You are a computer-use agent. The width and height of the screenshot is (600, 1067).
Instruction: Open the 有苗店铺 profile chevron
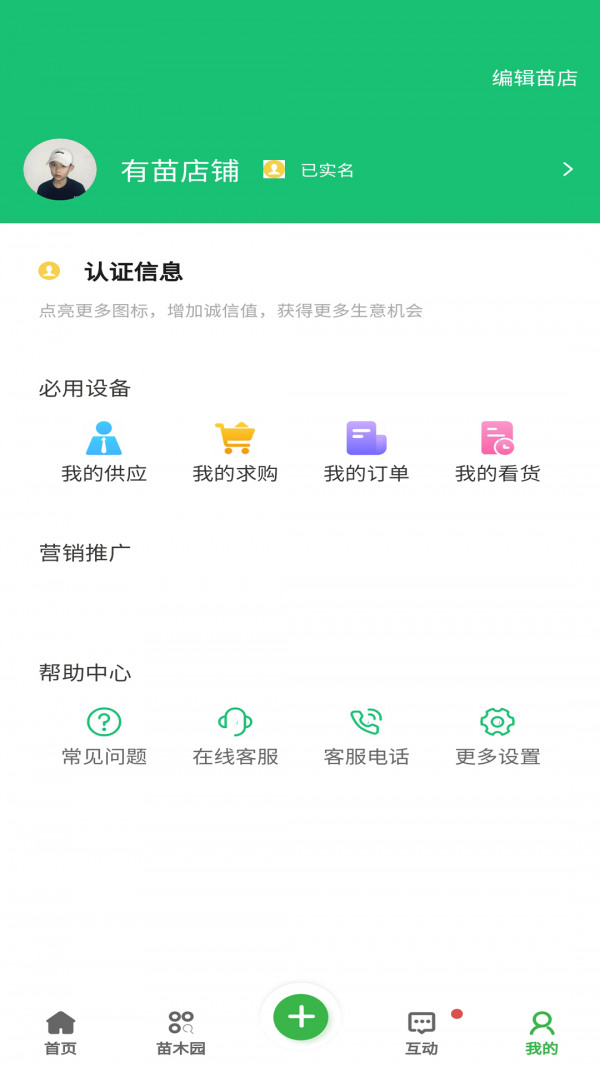click(x=567, y=170)
